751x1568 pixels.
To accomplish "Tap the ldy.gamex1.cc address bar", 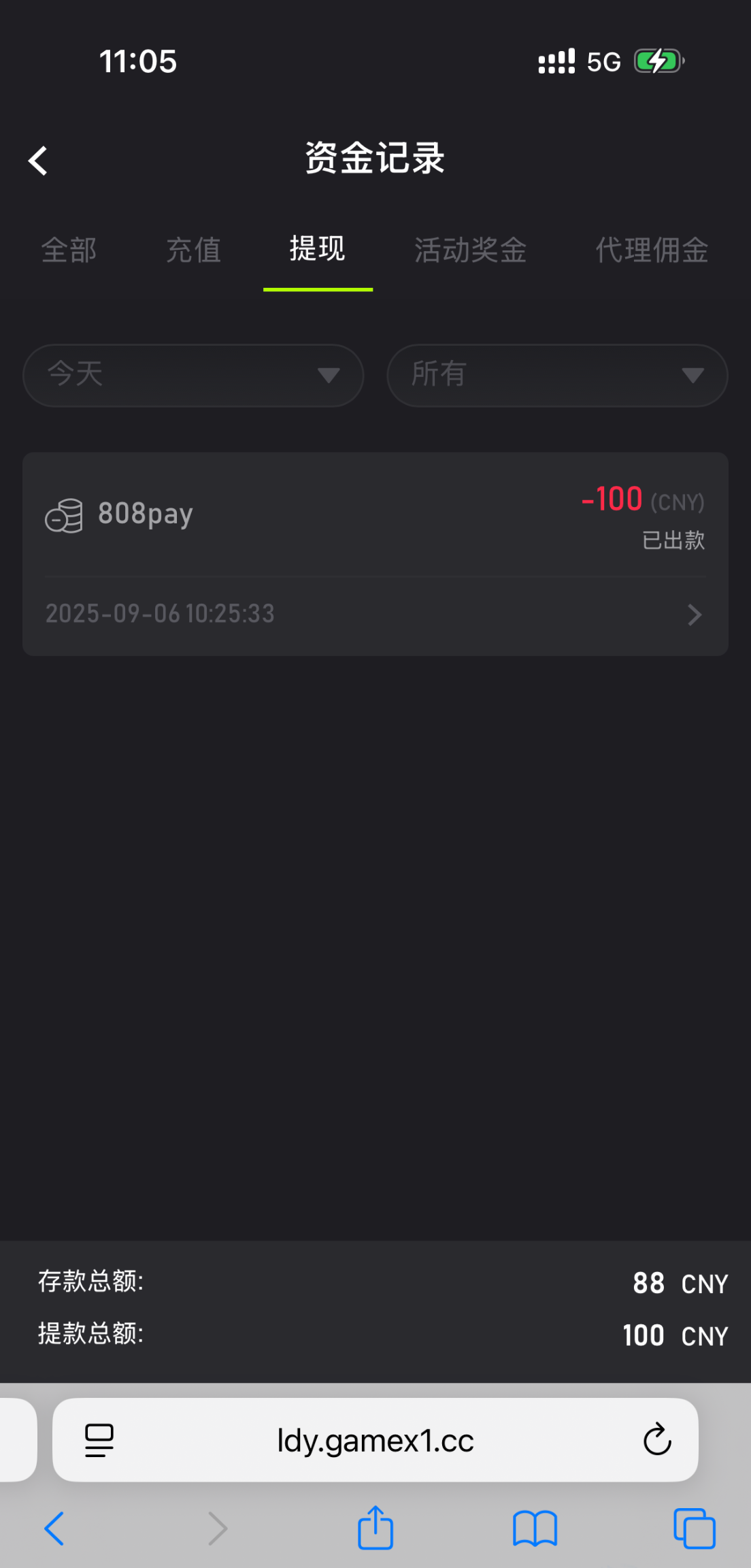I will click(x=375, y=1441).
